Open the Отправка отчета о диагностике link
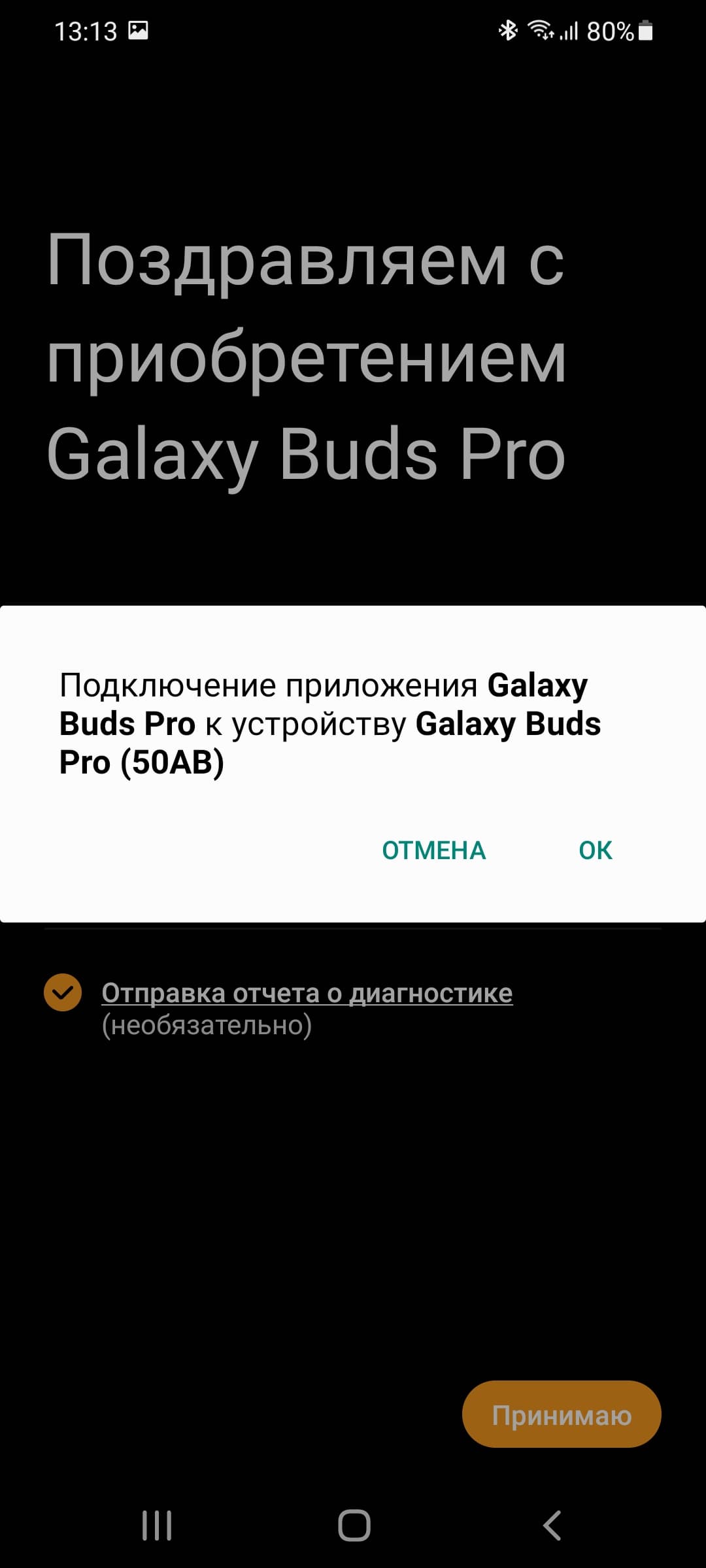706x1568 pixels. tap(307, 993)
